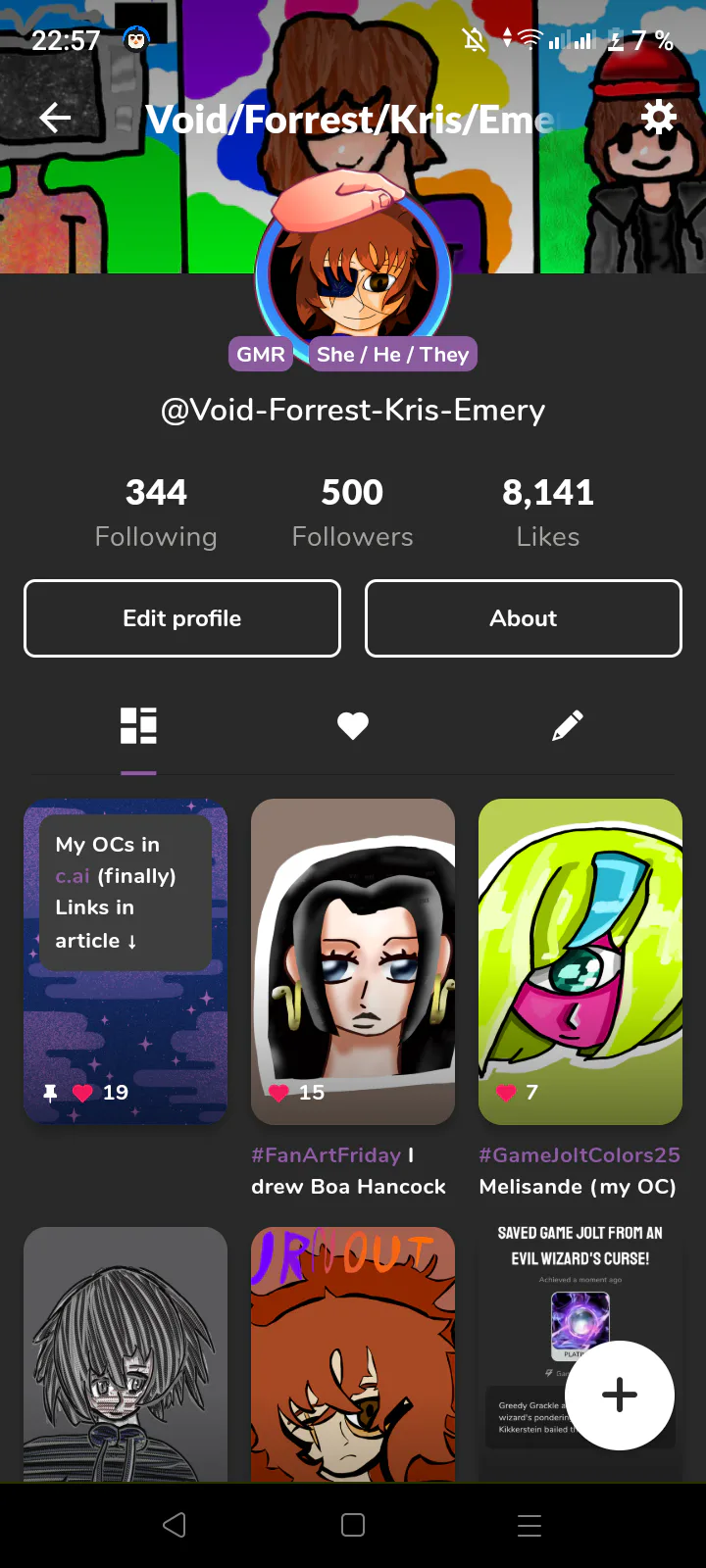Switch to the drafts pencil tab
Viewport: 706px width, 1568px height.
click(x=568, y=726)
